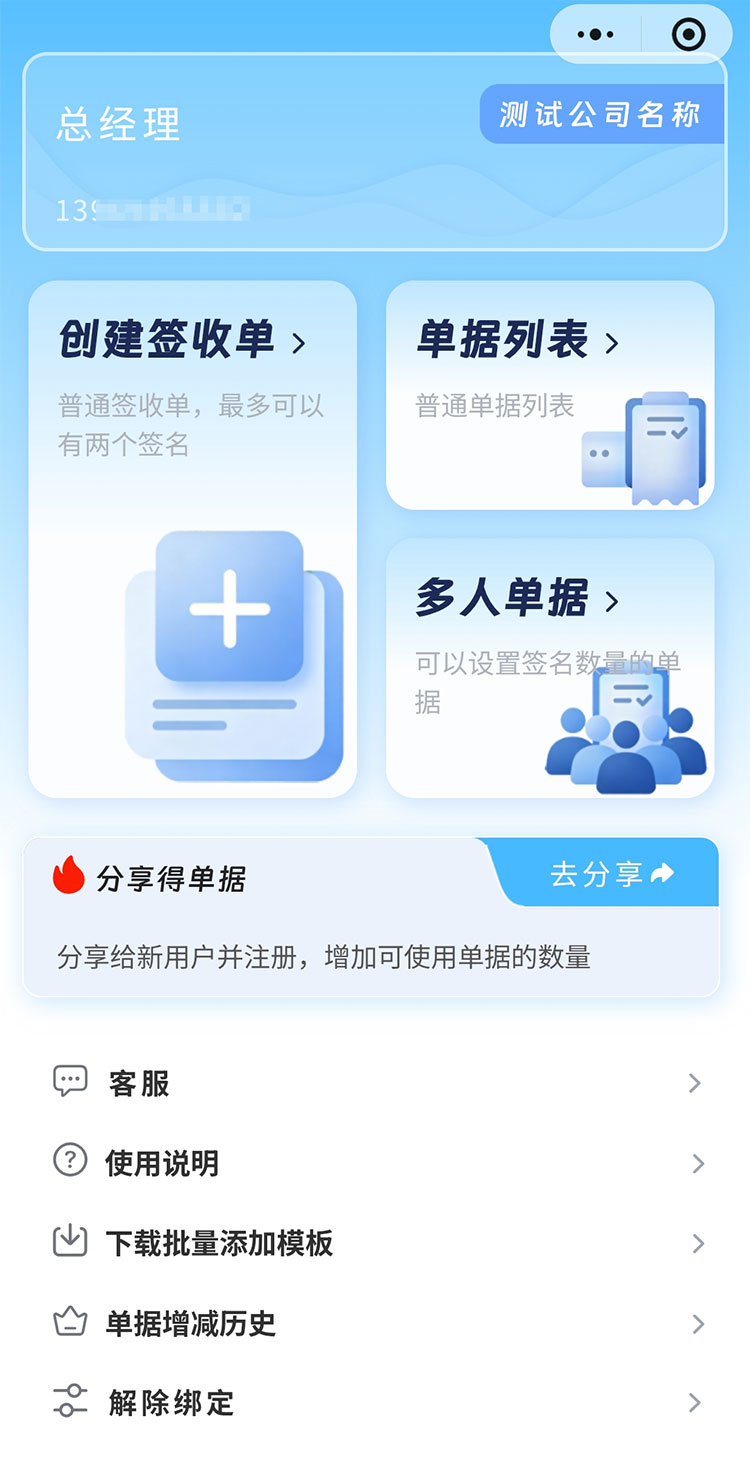The image size is (750, 1471).
Task: Close the mini program via circle icon
Action: pos(688,34)
